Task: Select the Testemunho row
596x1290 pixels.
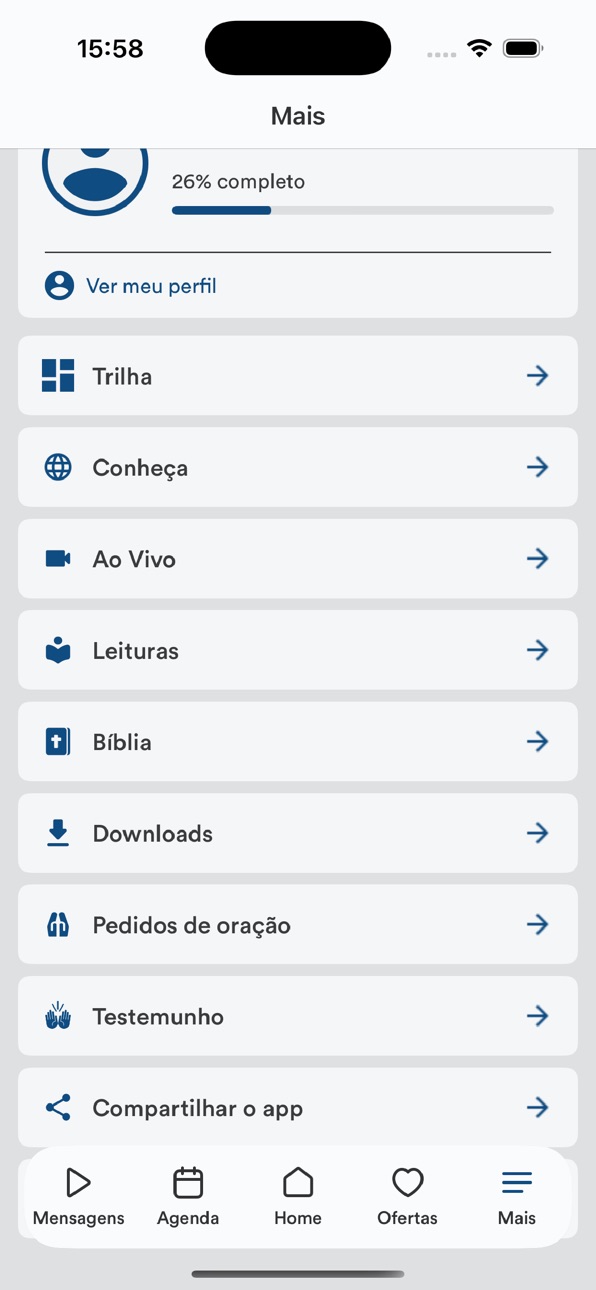Action: tap(298, 1016)
